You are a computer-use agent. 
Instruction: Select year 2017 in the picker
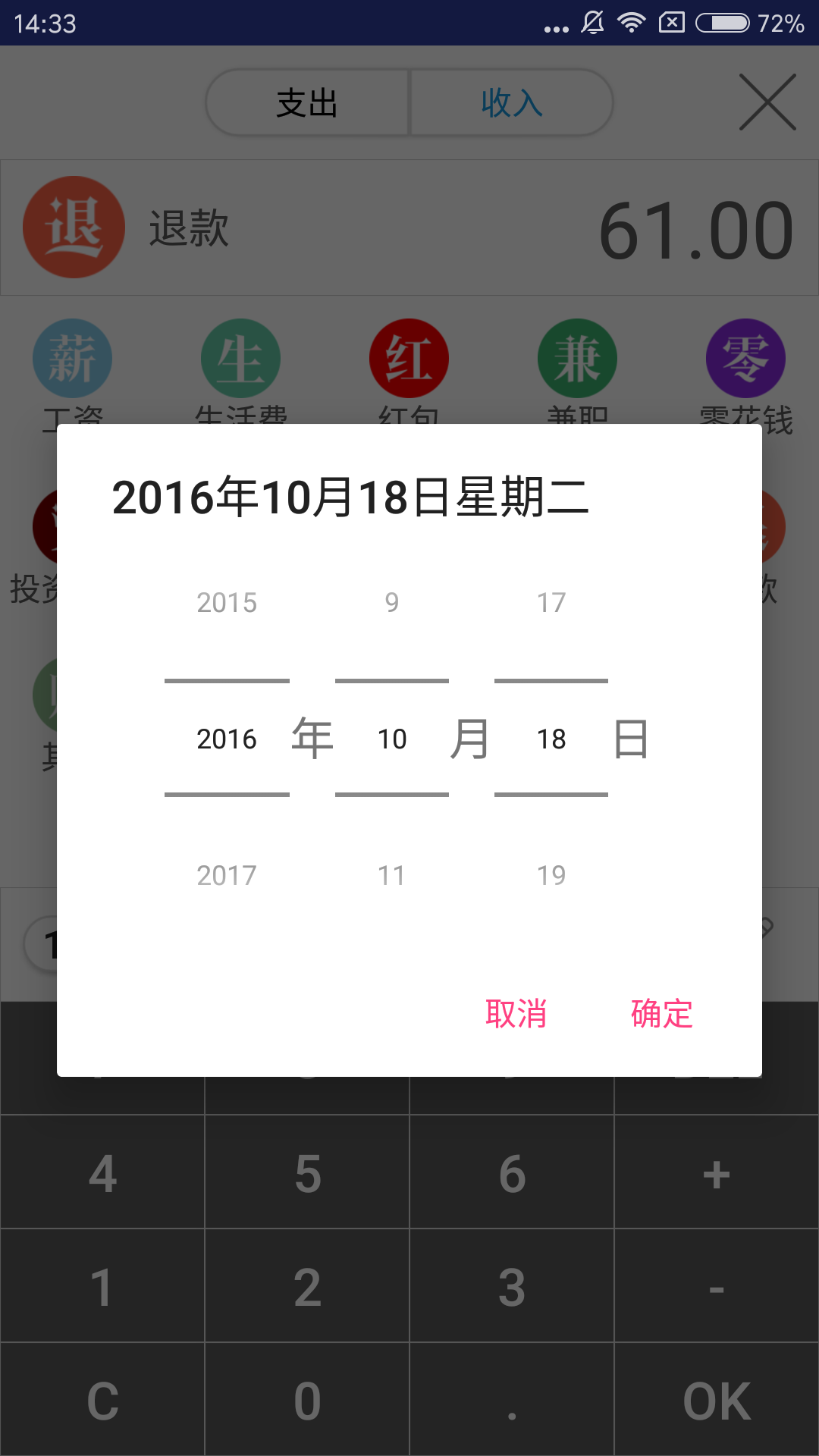(x=227, y=876)
